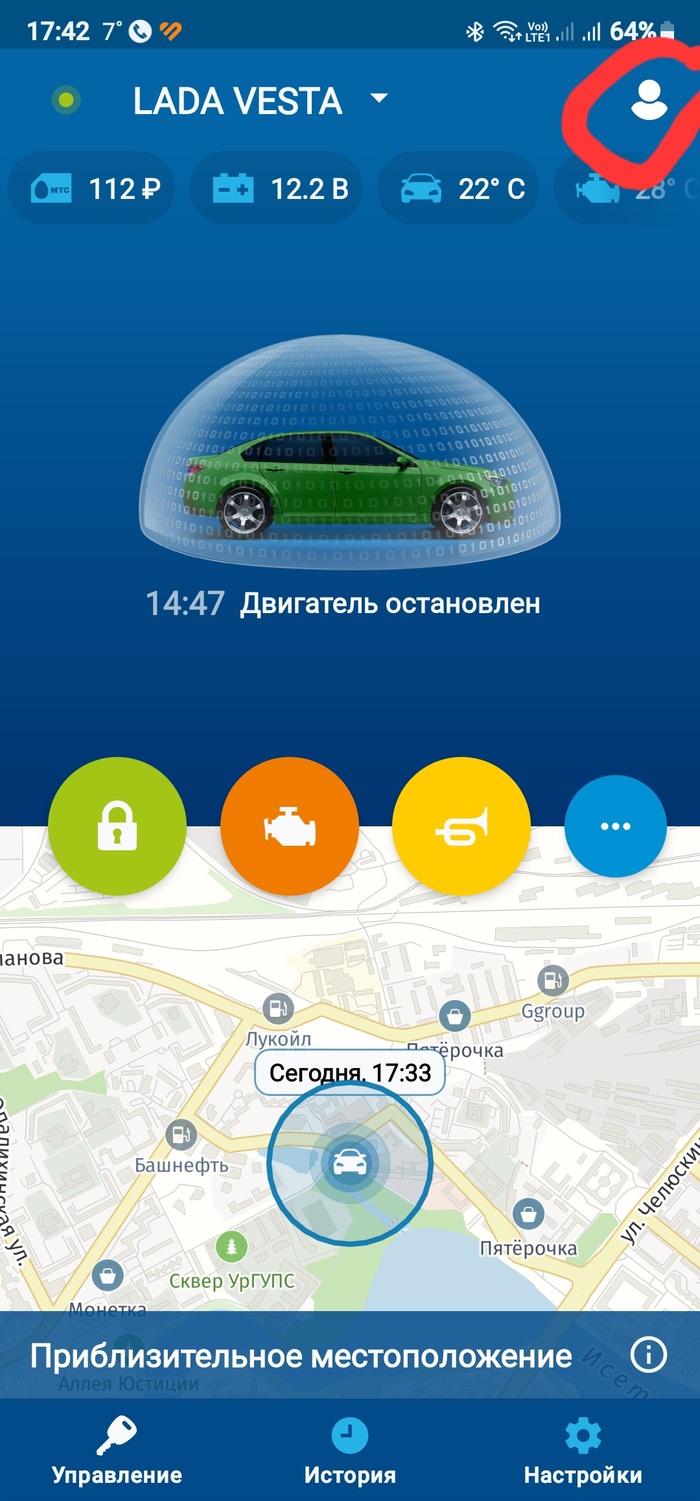This screenshot has width=700, height=1501.
Task: Tap the car marker on the map
Action: point(349,1163)
